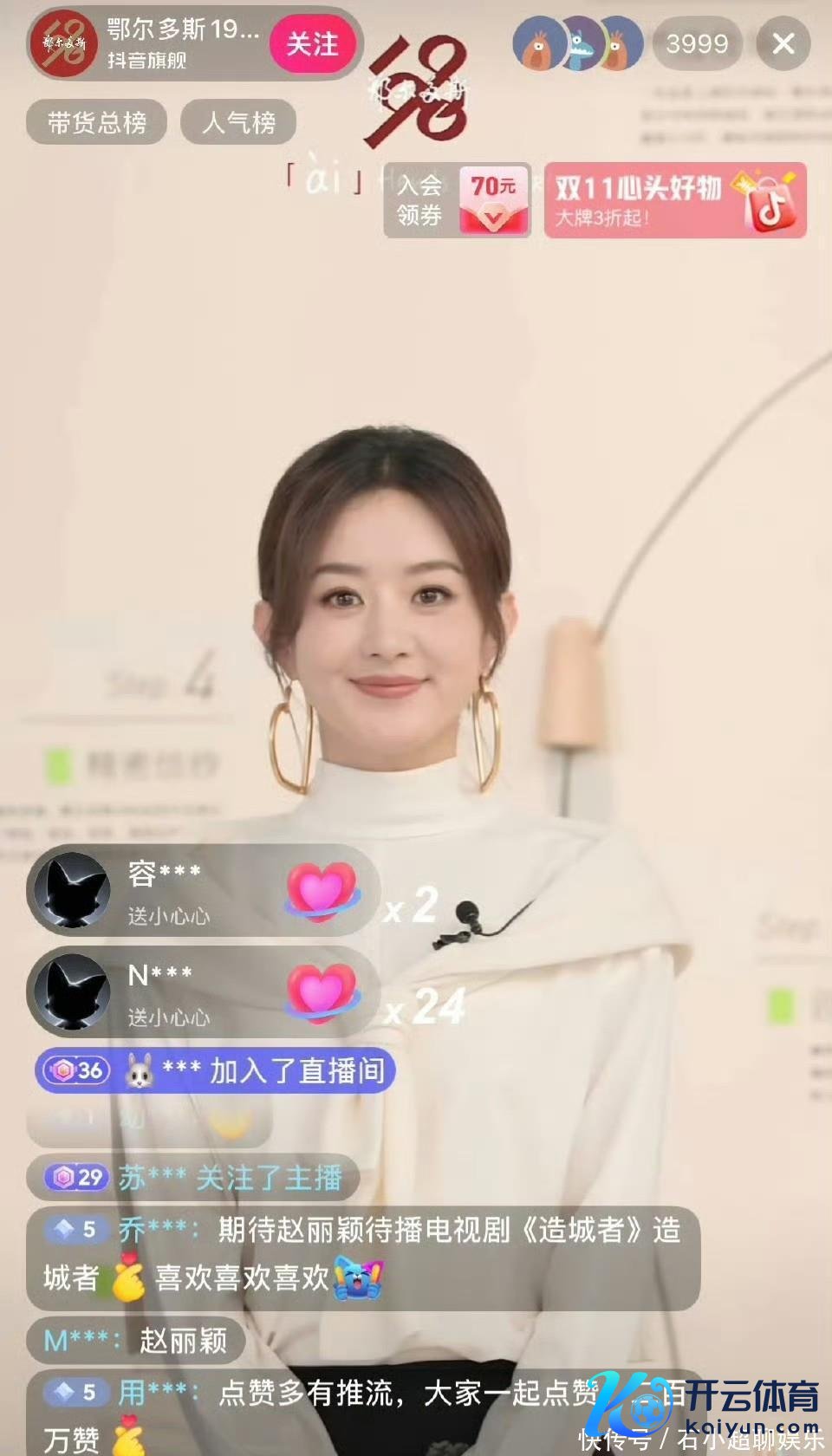Claim the 70元 入会领券 coupon
Viewport: 832px width, 1456px height.
(x=457, y=199)
